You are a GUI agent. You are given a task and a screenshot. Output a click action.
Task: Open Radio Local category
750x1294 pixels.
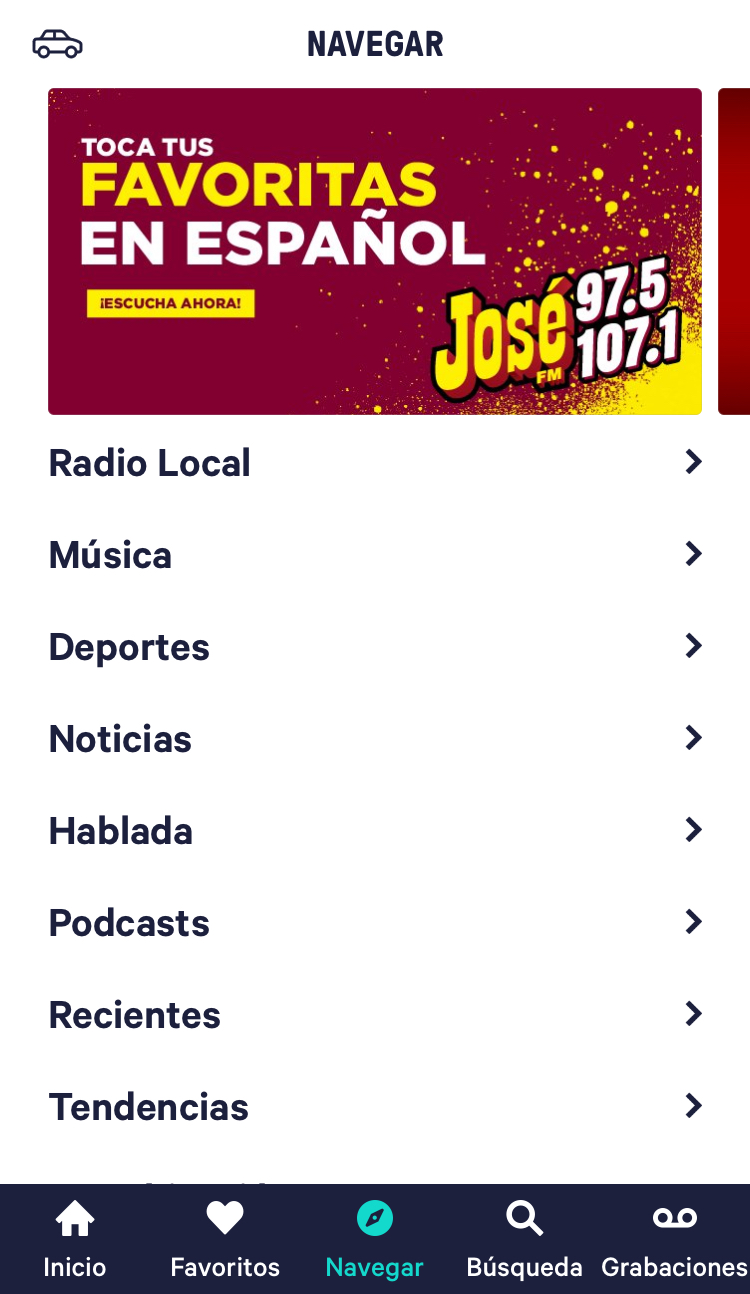pyautogui.click(x=375, y=463)
